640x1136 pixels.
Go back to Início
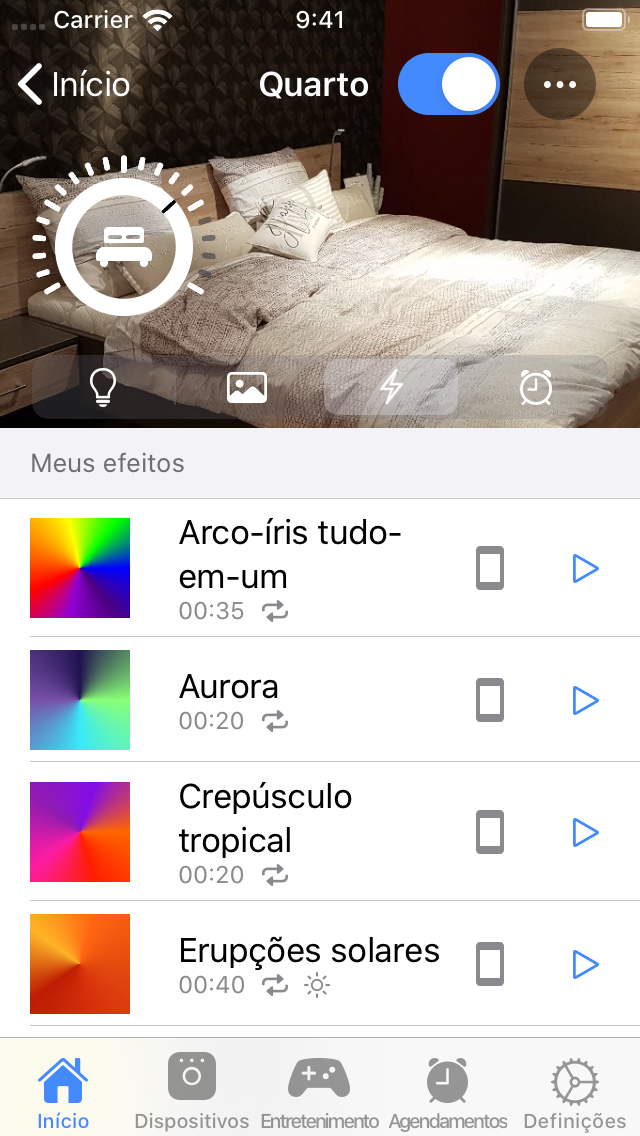pyautogui.click(x=74, y=85)
